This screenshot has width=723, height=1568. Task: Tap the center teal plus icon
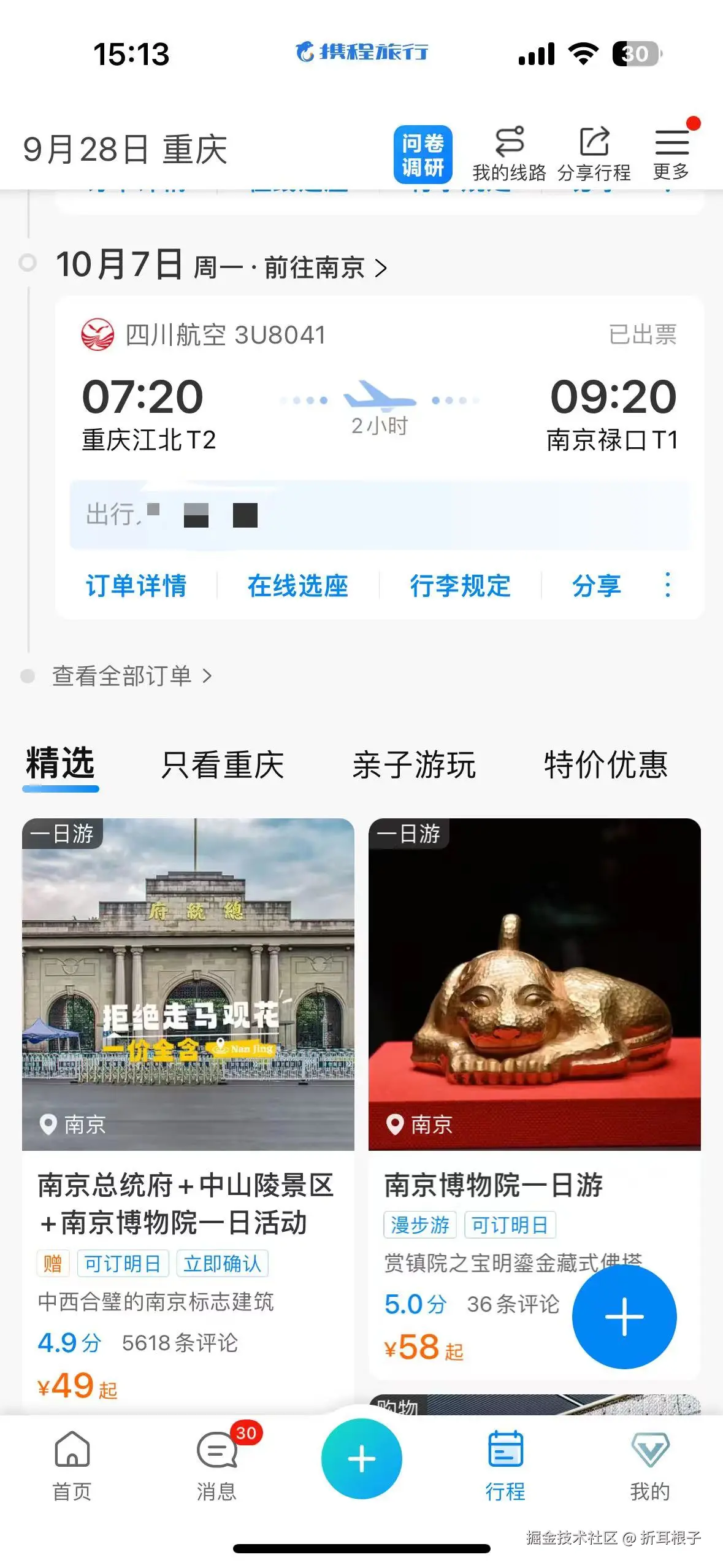click(362, 1460)
